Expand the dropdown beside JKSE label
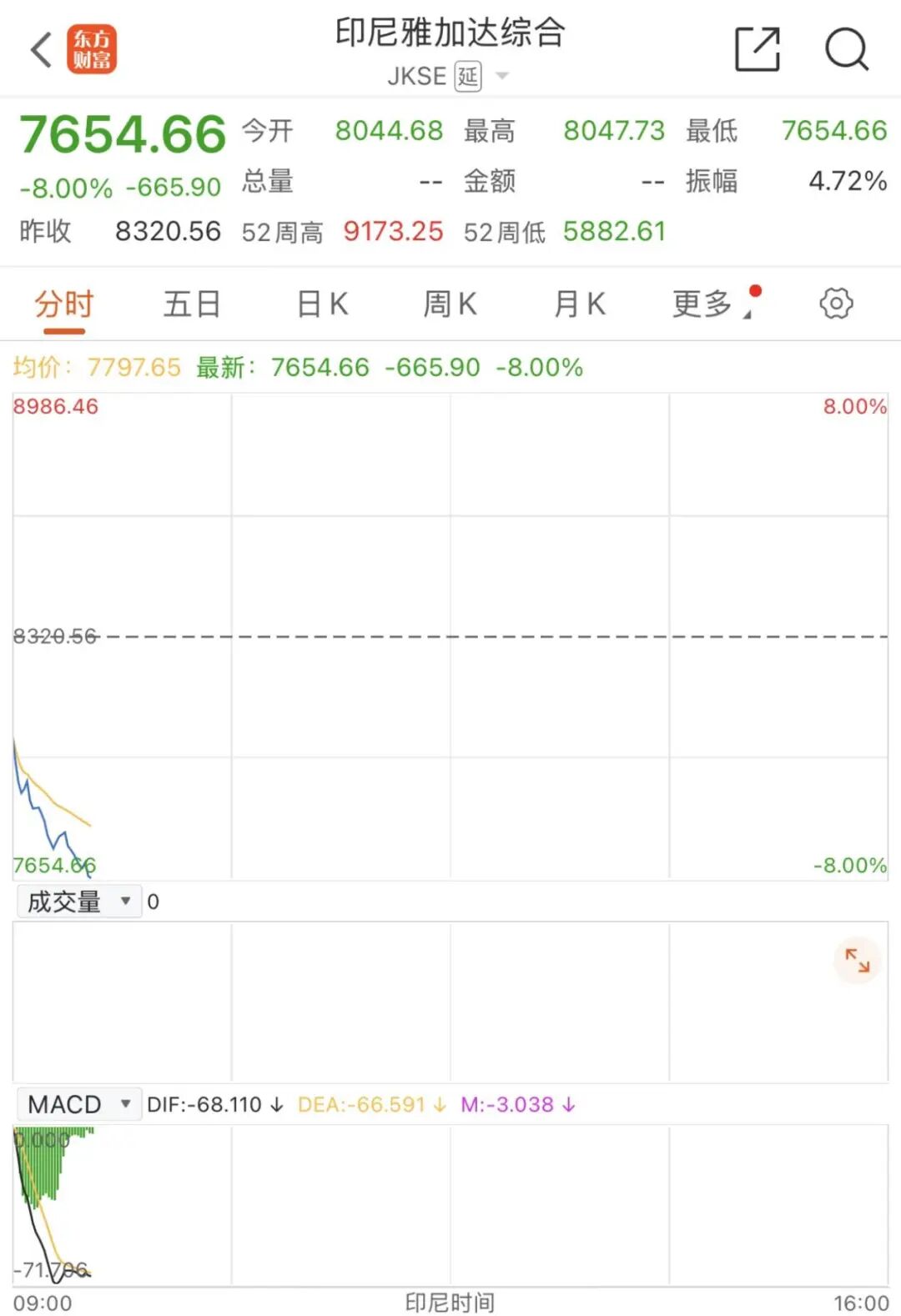 click(x=502, y=76)
